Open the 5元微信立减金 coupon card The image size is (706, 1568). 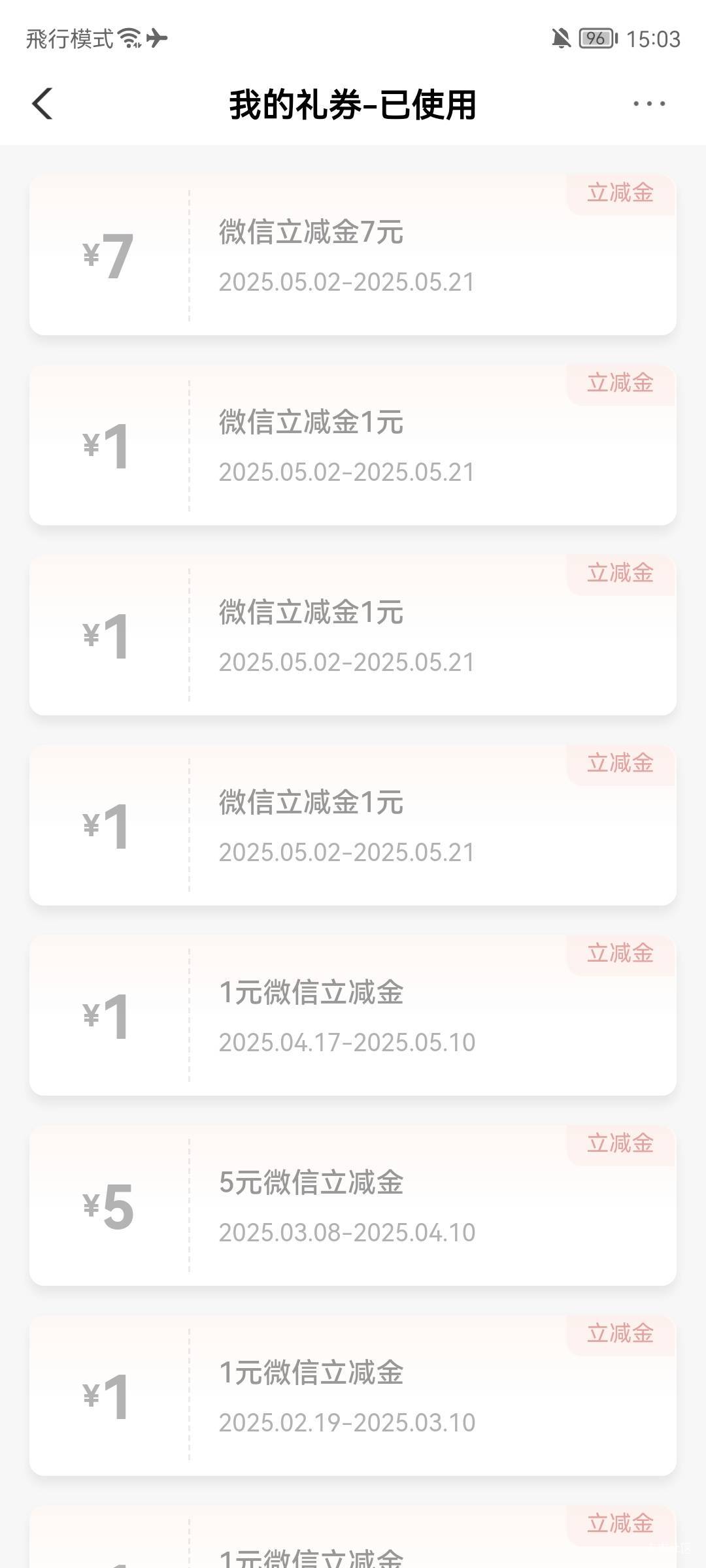click(353, 1205)
